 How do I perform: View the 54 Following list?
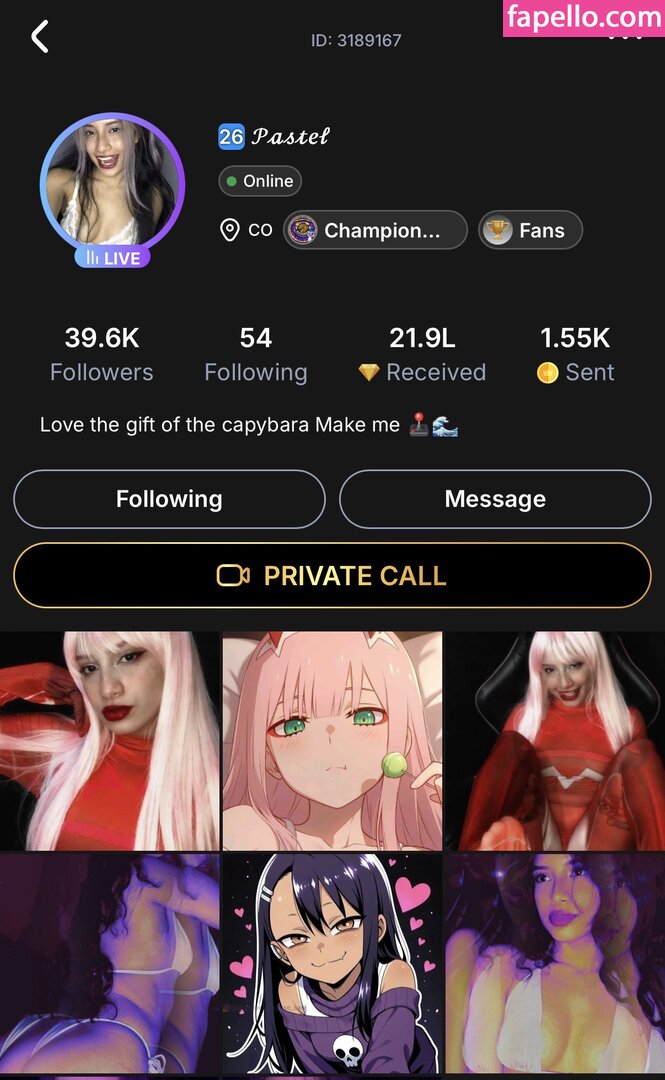pos(256,354)
